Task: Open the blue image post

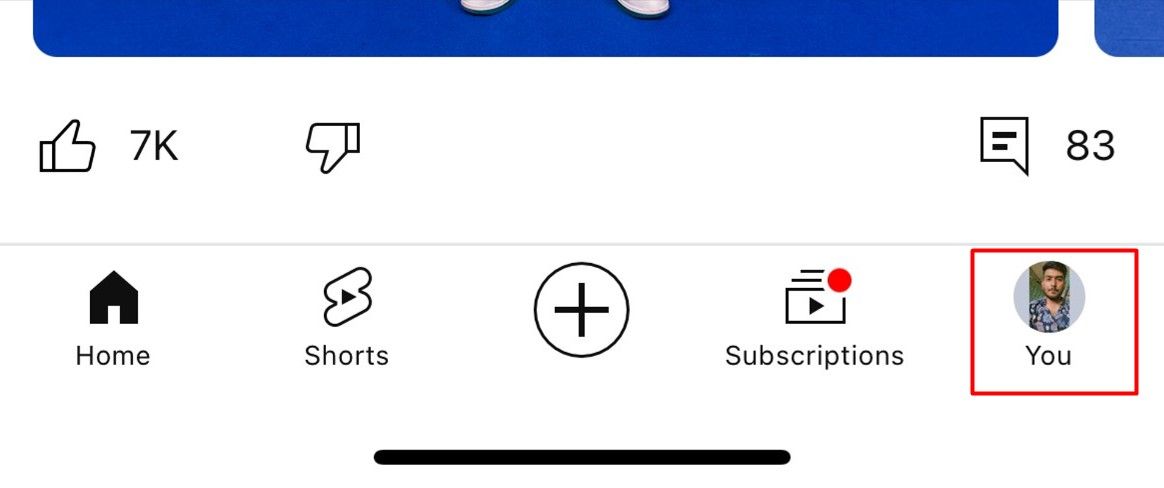Action: pyautogui.click(x=545, y=26)
